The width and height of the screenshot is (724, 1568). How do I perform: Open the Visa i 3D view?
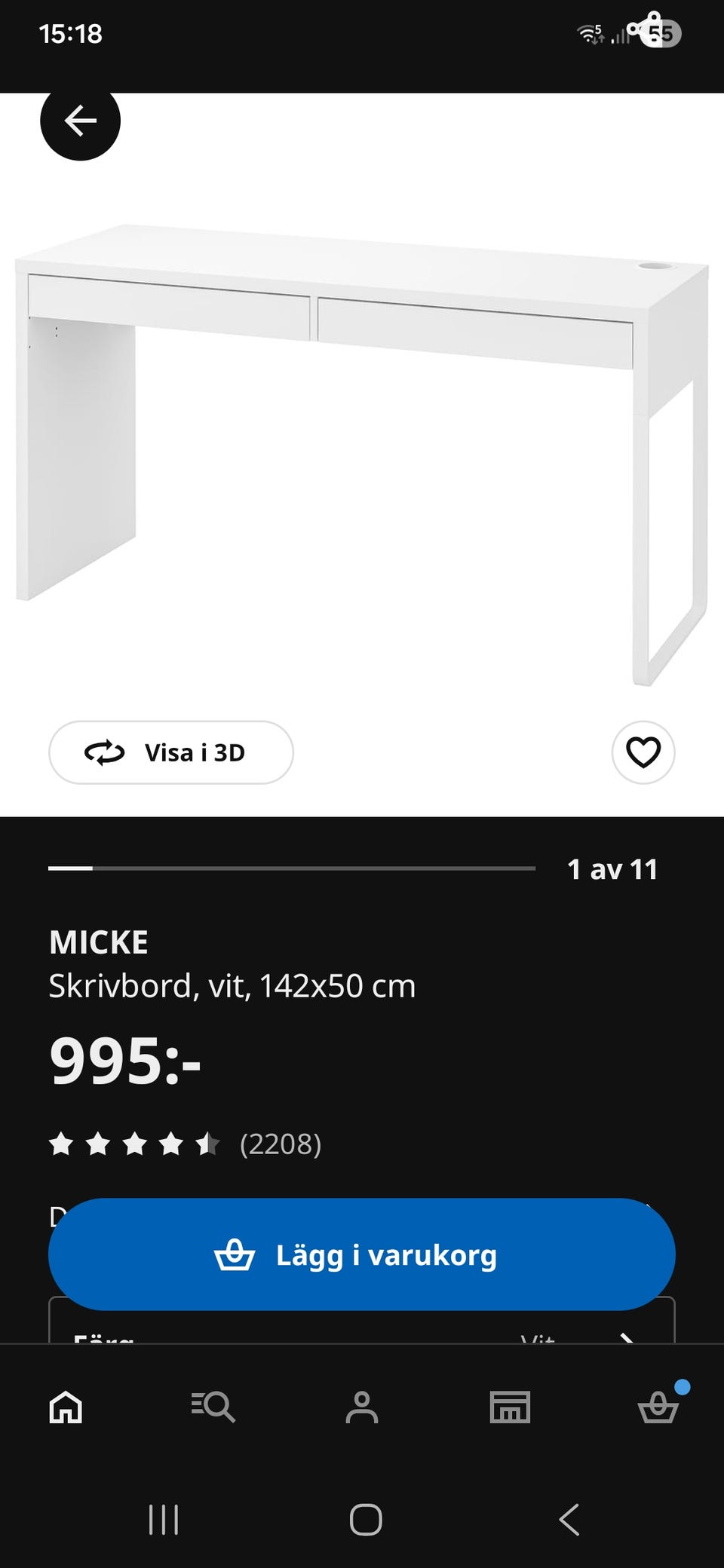(x=171, y=752)
